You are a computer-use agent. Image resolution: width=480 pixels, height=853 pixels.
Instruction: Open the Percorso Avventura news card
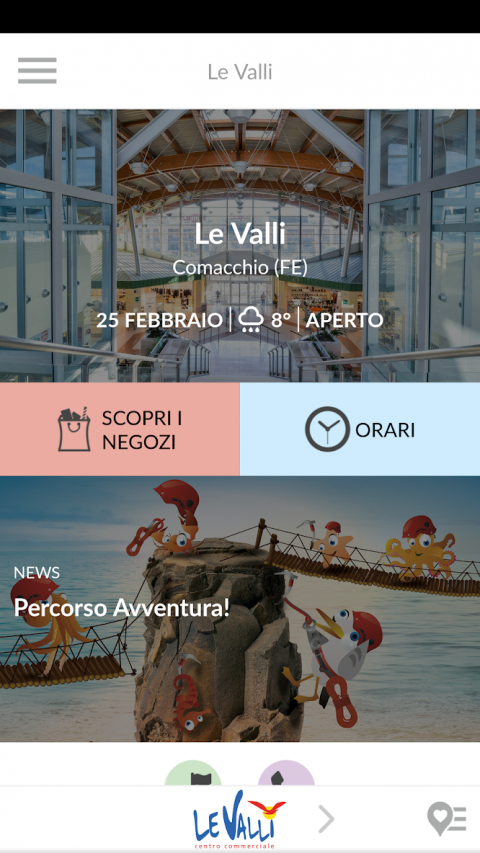240,609
